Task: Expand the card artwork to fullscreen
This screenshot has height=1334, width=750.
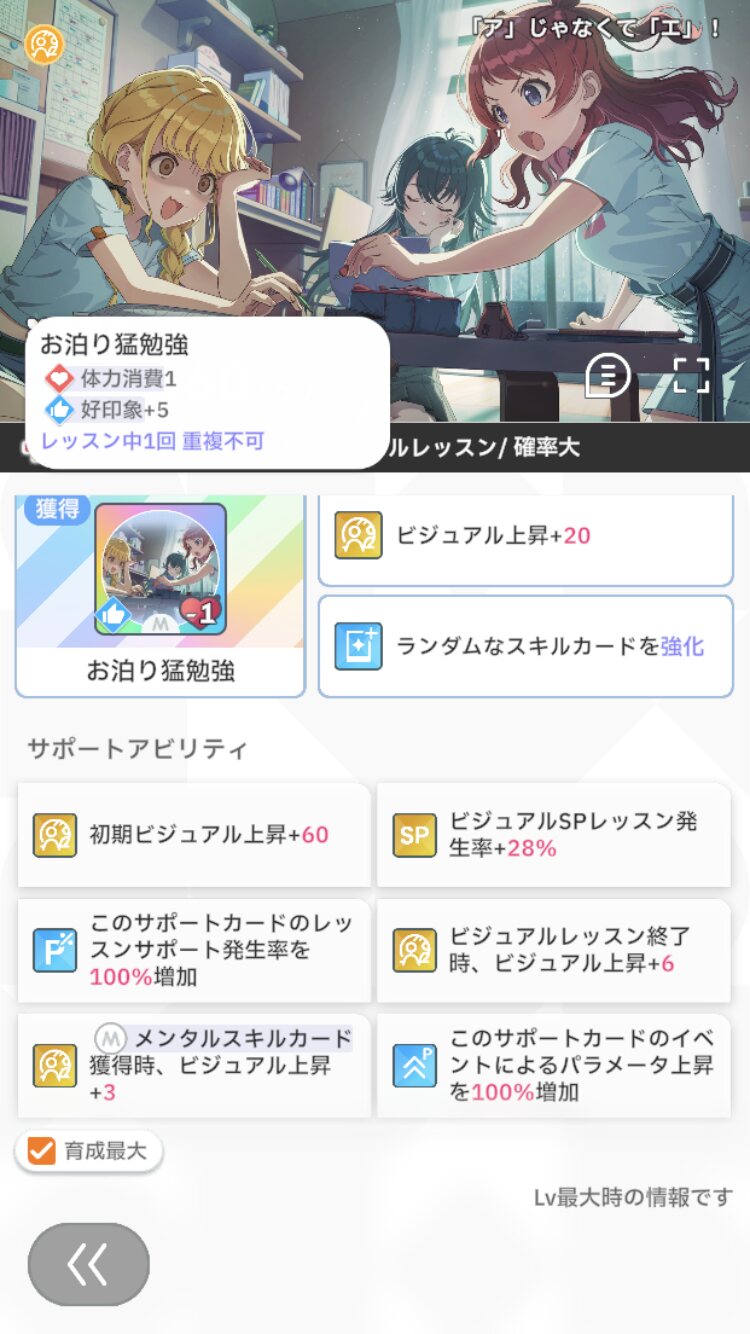Action: (x=691, y=376)
